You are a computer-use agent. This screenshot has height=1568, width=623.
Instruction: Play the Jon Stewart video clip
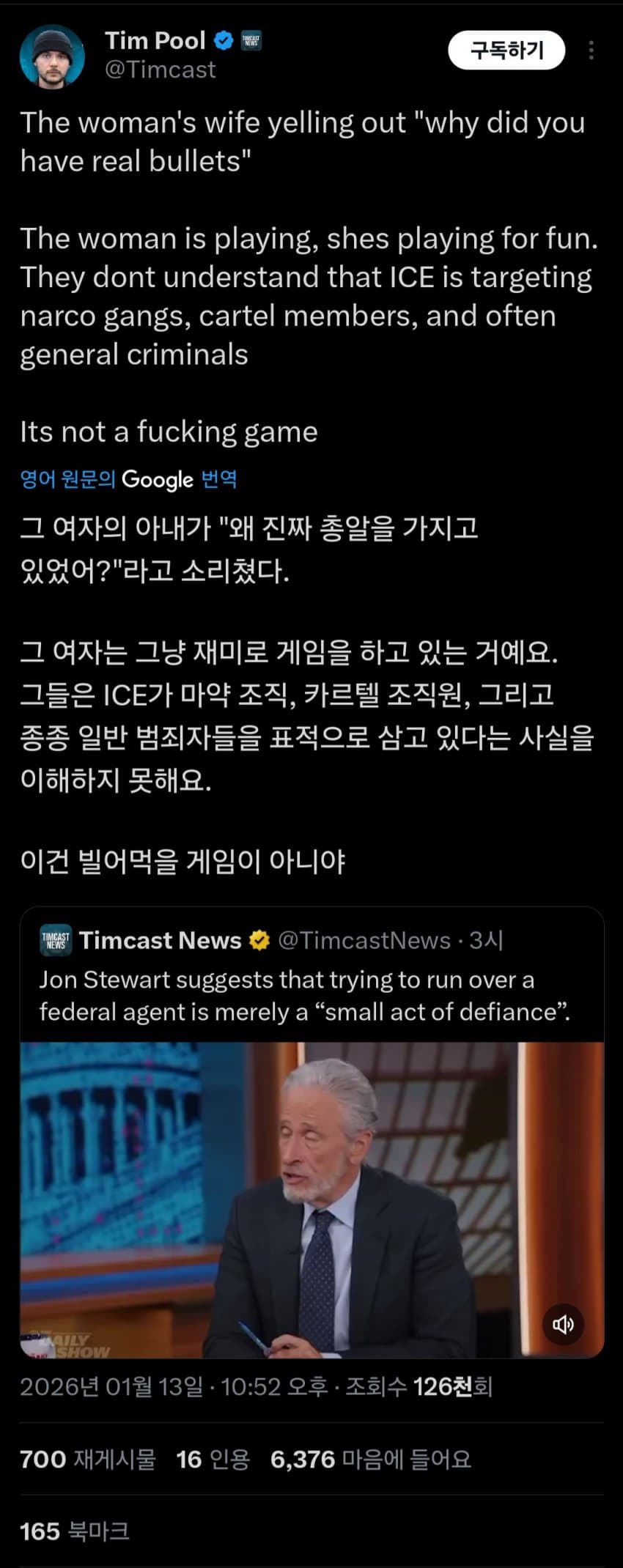pyautogui.click(x=311, y=1198)
